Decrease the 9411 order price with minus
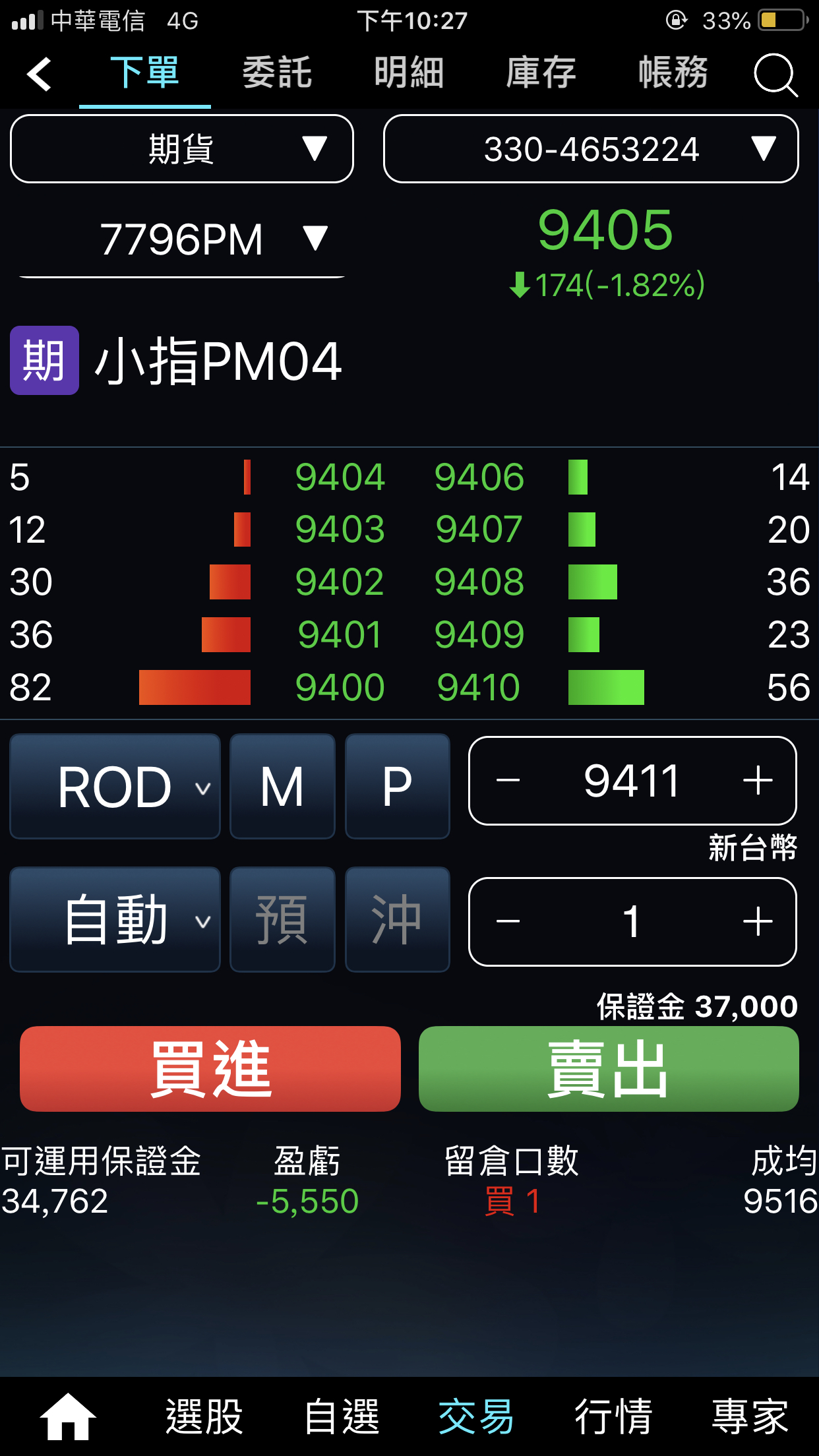Image resolution: width=819 pixels, height=1456 pixels. click(x=508, y=781)
